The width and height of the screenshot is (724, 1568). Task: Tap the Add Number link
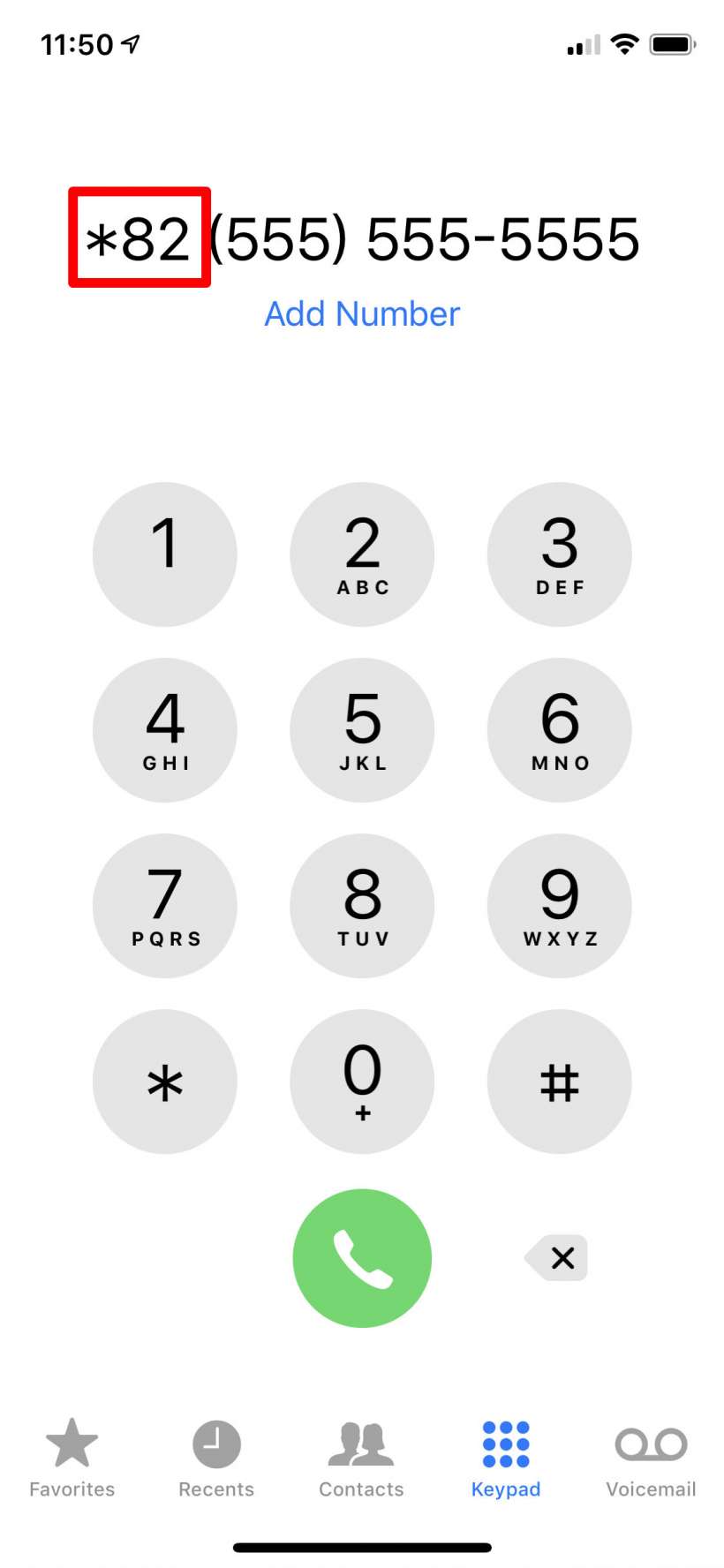(x=362, y=313)
